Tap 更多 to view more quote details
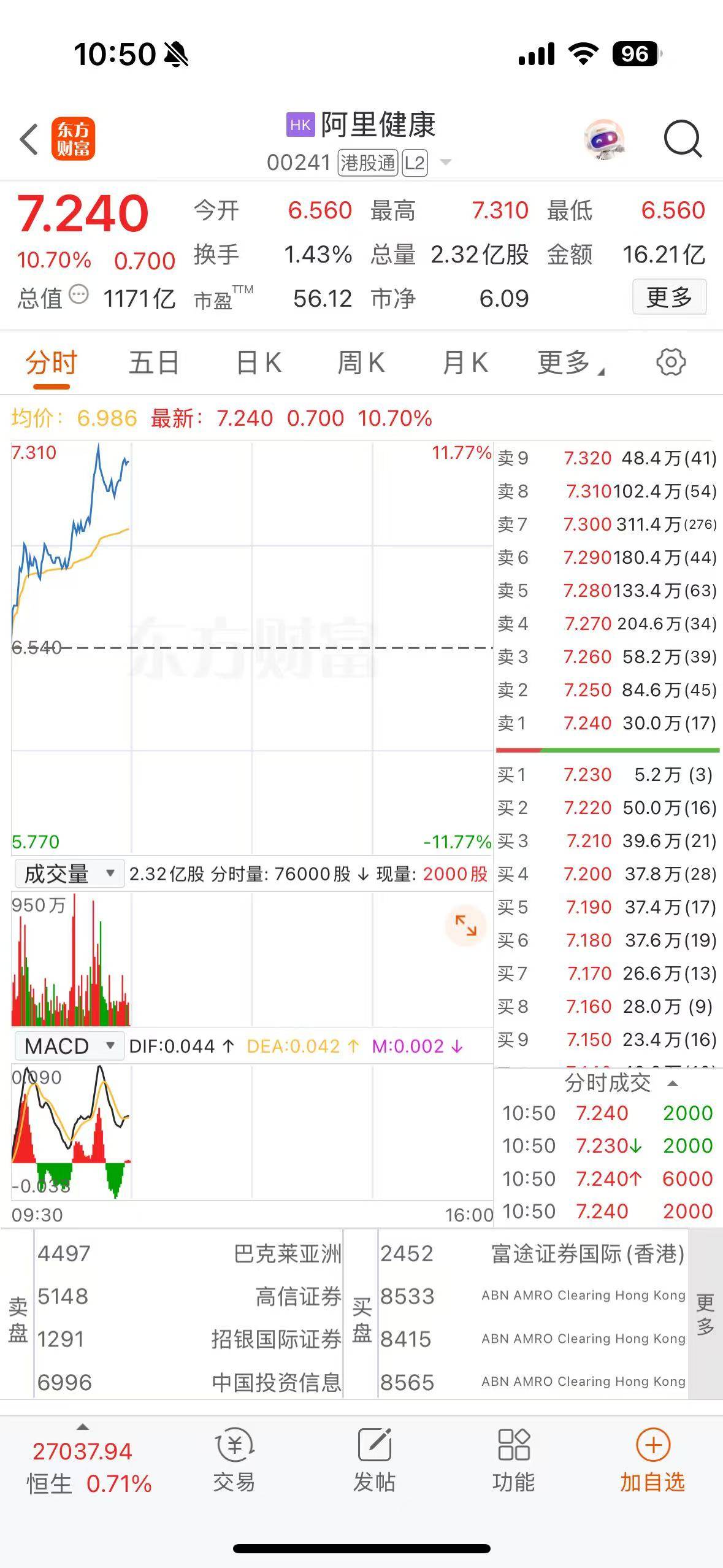The width and height of the screenshot is (723, 1568). 669,297
